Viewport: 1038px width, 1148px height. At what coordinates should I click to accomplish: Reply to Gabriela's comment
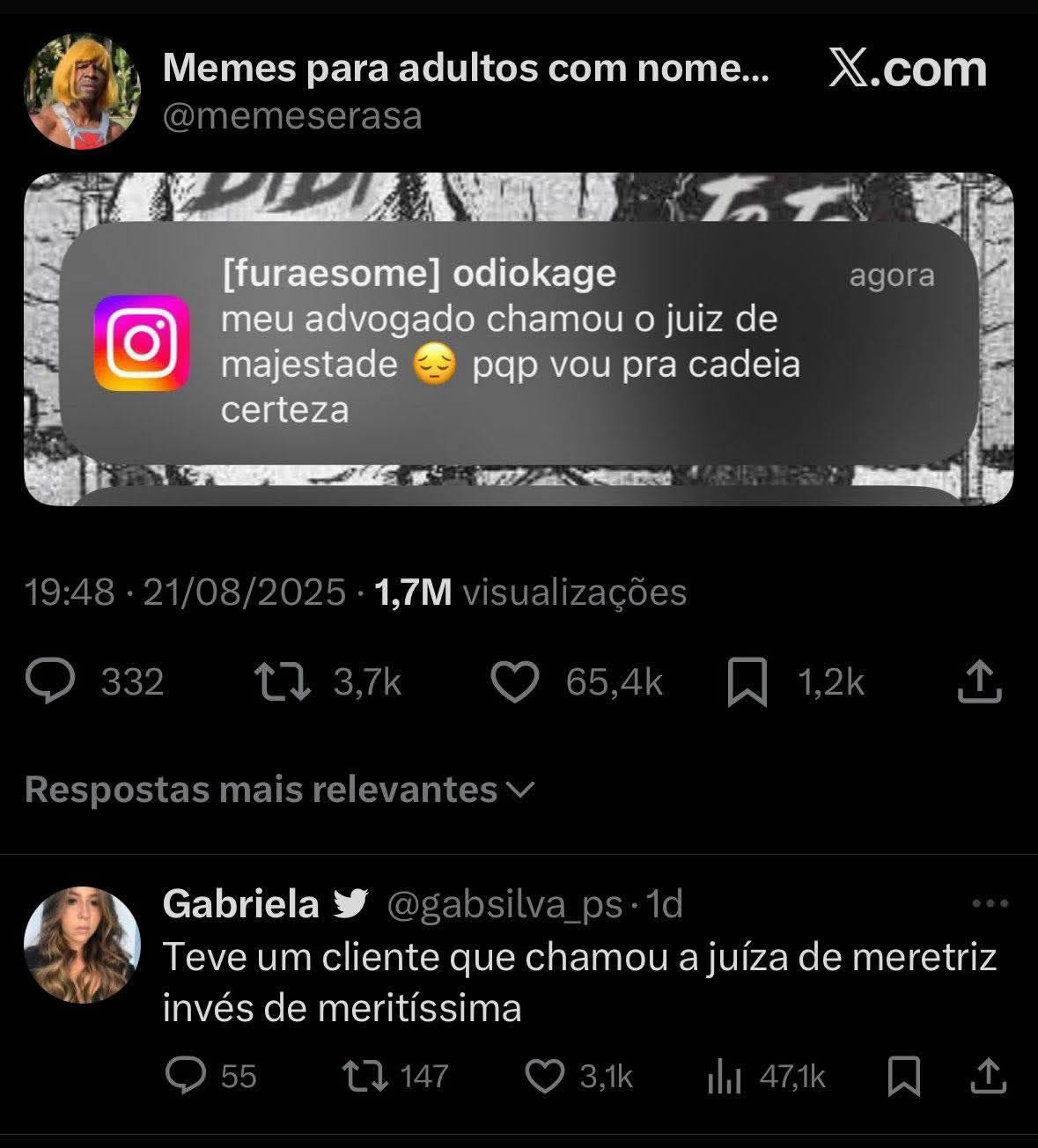(x=186, y=1076)
